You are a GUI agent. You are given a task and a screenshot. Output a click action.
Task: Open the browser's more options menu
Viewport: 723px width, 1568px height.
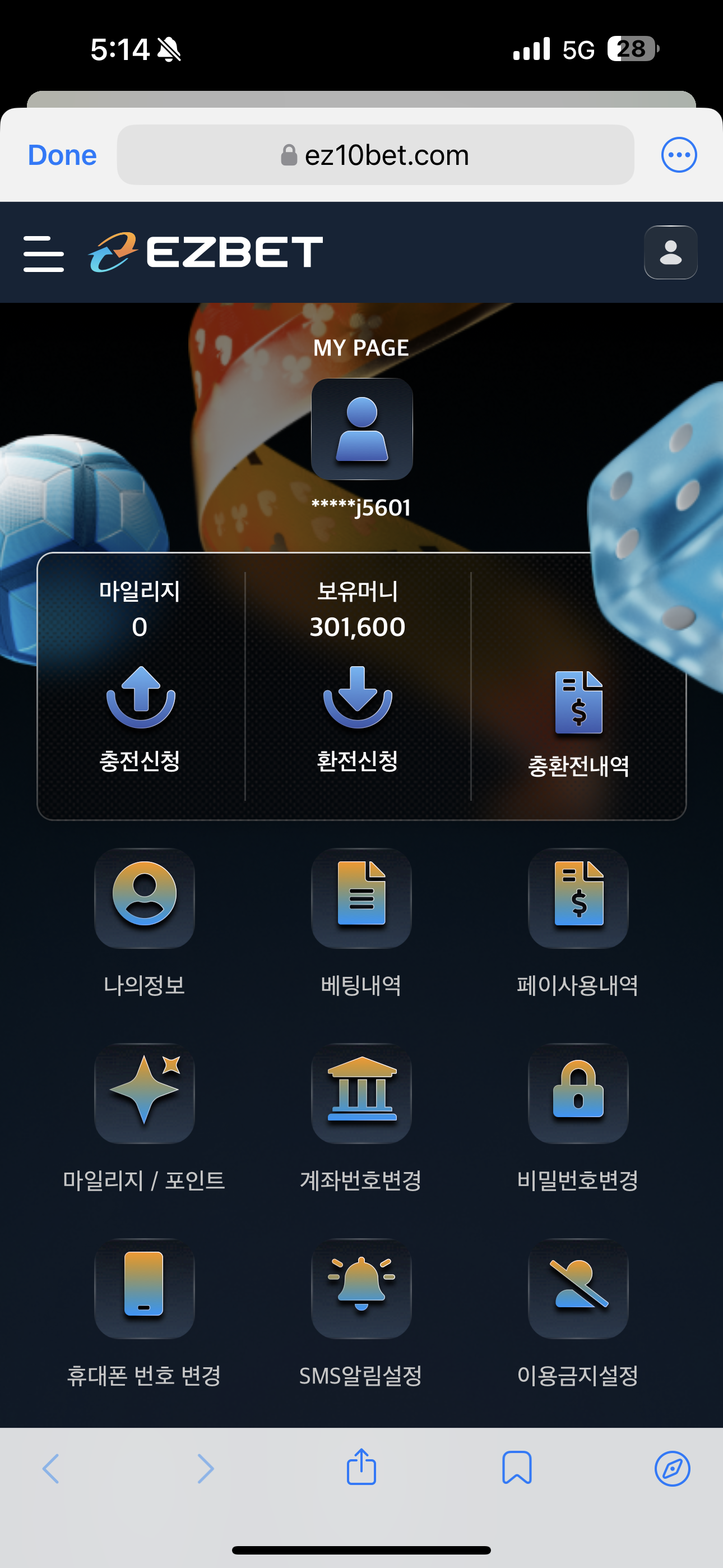(679, 155)
